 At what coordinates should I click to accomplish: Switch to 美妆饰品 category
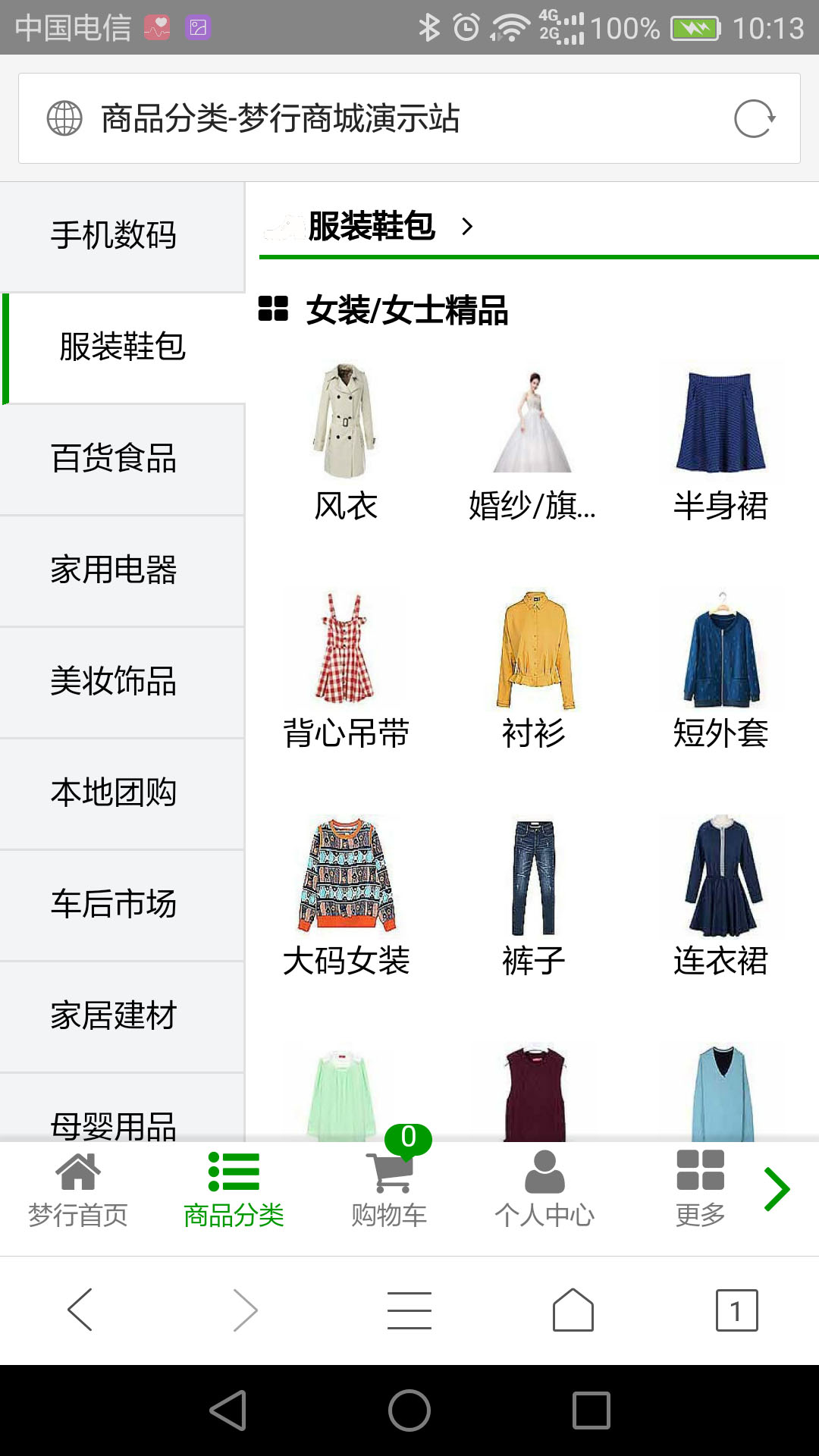pyautogui.click(x=122, y=682)
